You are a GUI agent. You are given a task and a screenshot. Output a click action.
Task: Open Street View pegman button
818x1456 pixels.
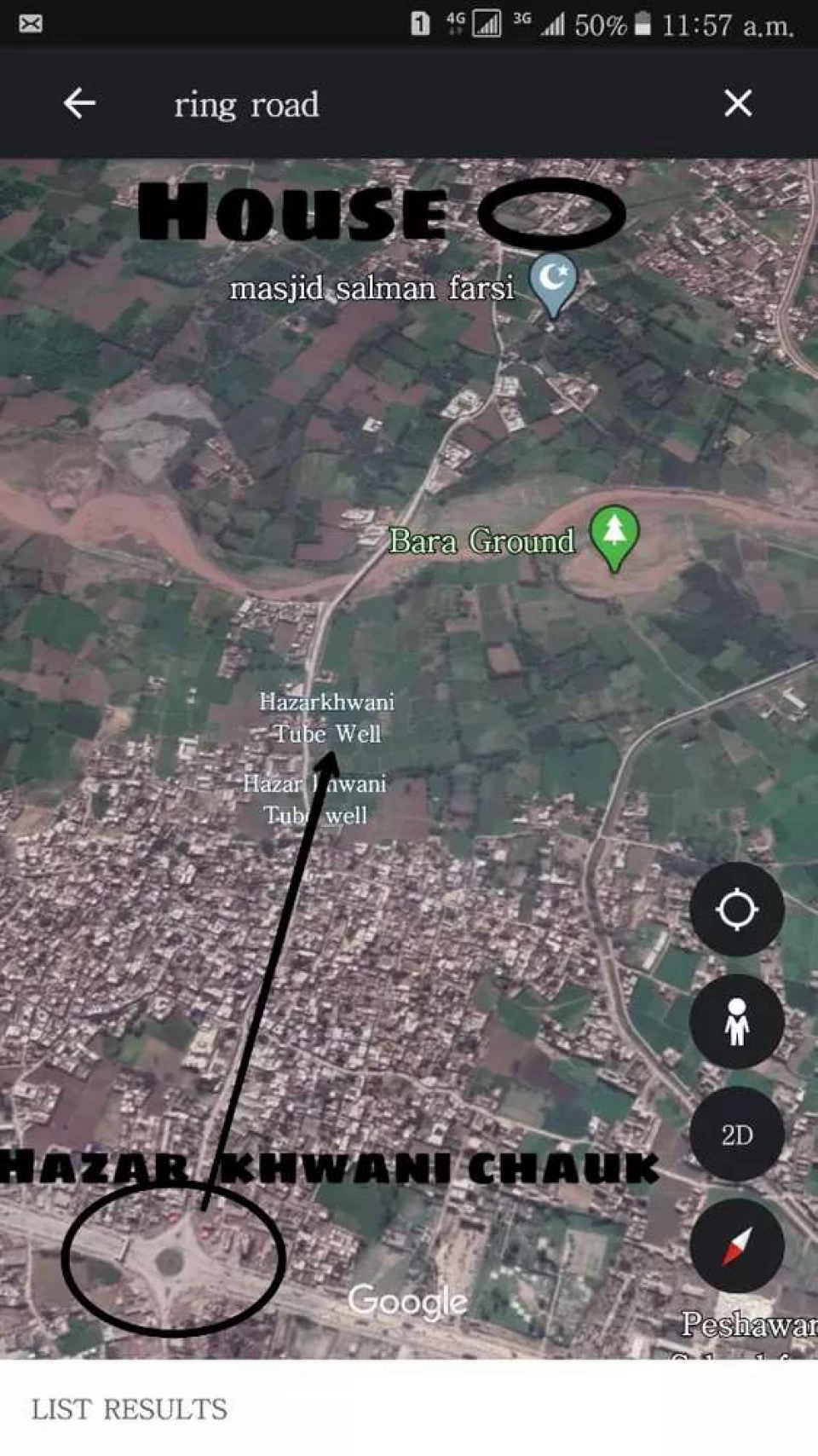click(736, 1021)
